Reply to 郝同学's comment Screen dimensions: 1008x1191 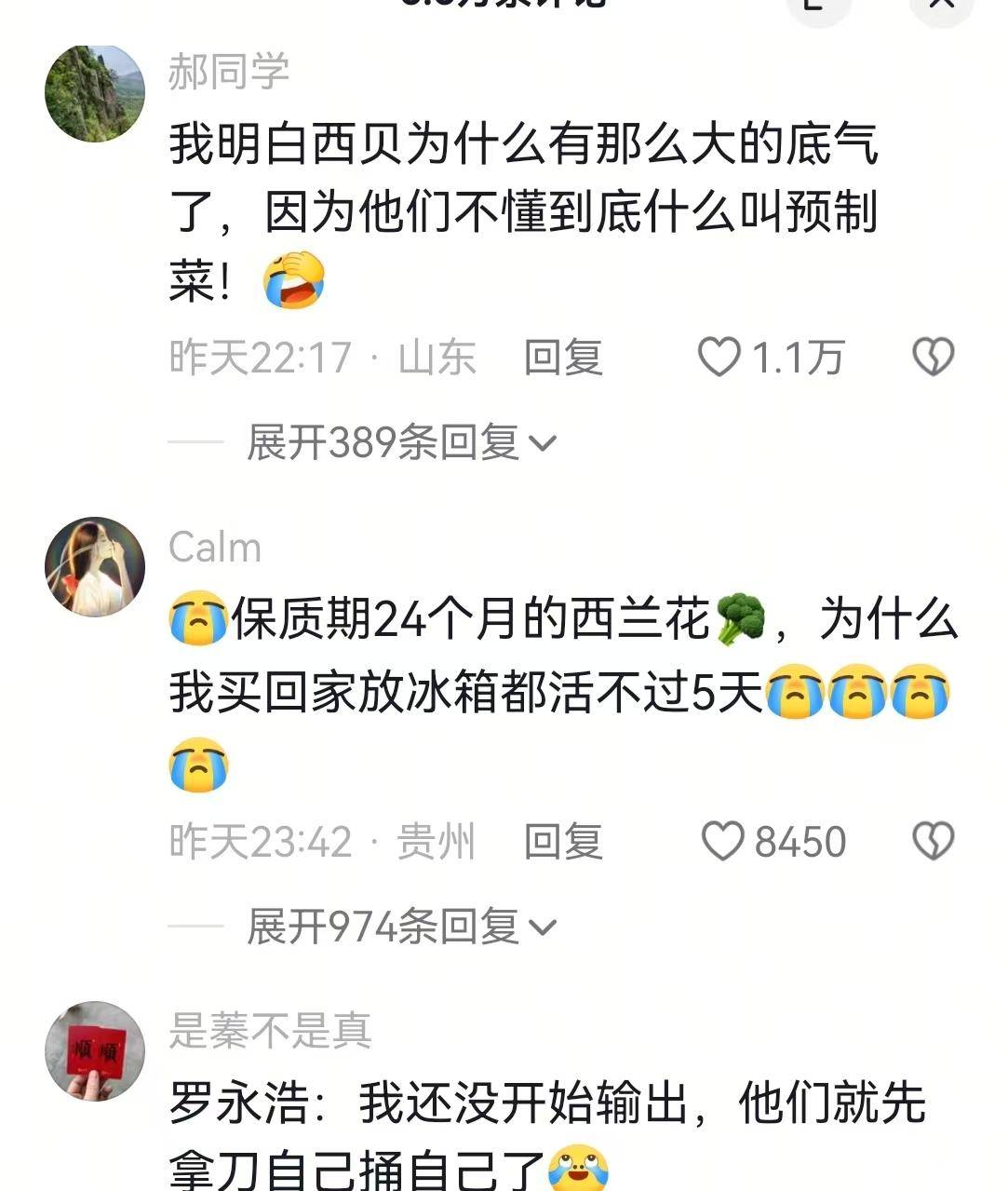[x=562, y=358]
